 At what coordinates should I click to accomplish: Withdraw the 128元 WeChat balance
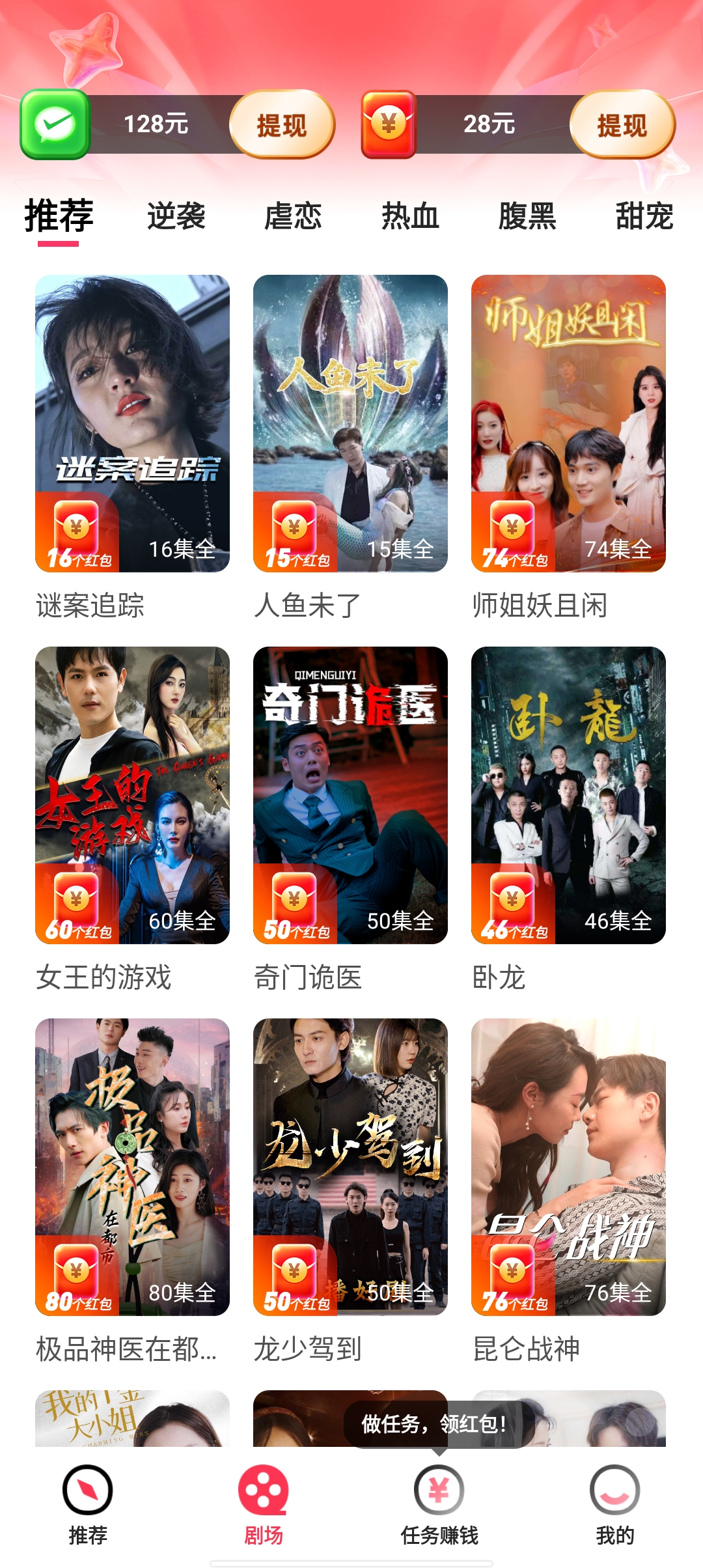tap(282, 124)
